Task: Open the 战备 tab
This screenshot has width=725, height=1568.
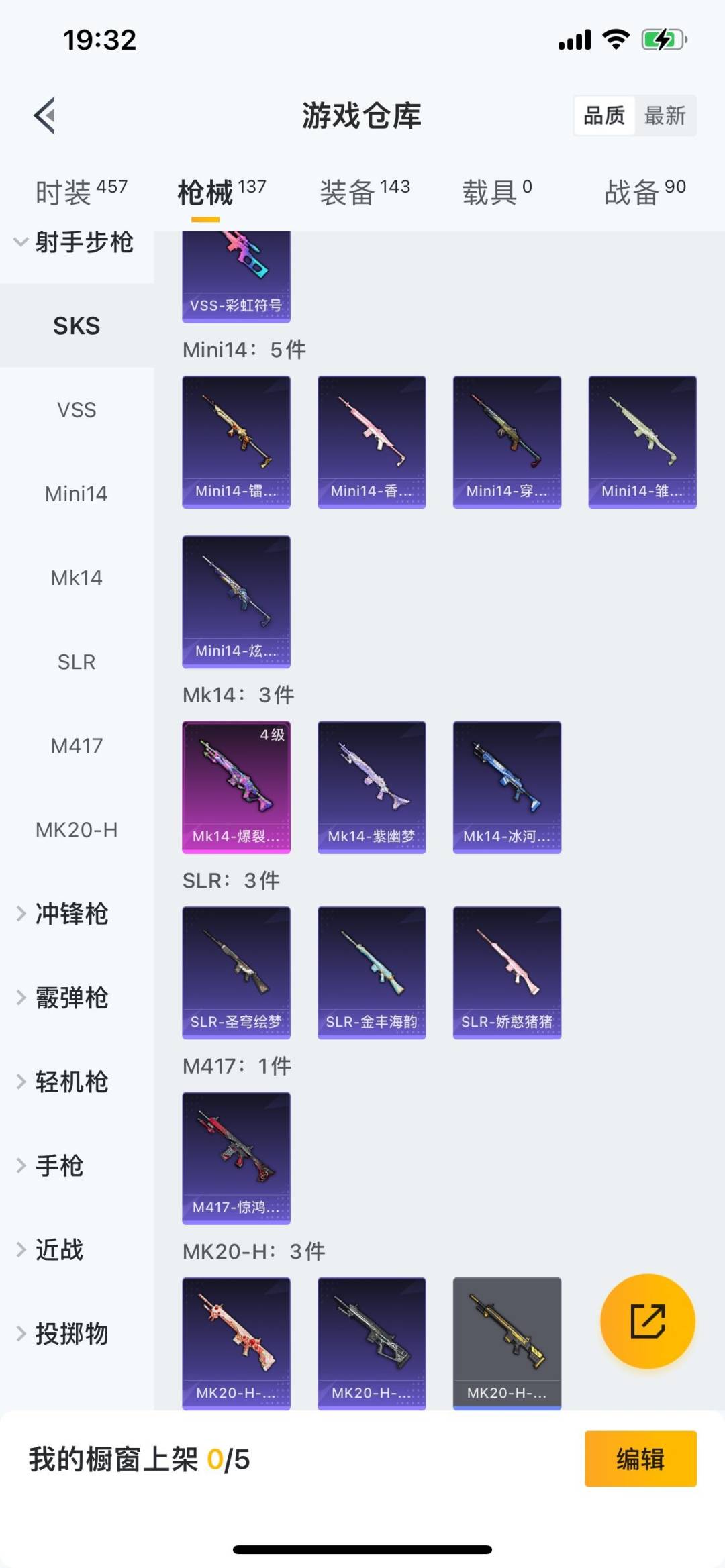Action: pyautogui.click(x=644, y=193)
